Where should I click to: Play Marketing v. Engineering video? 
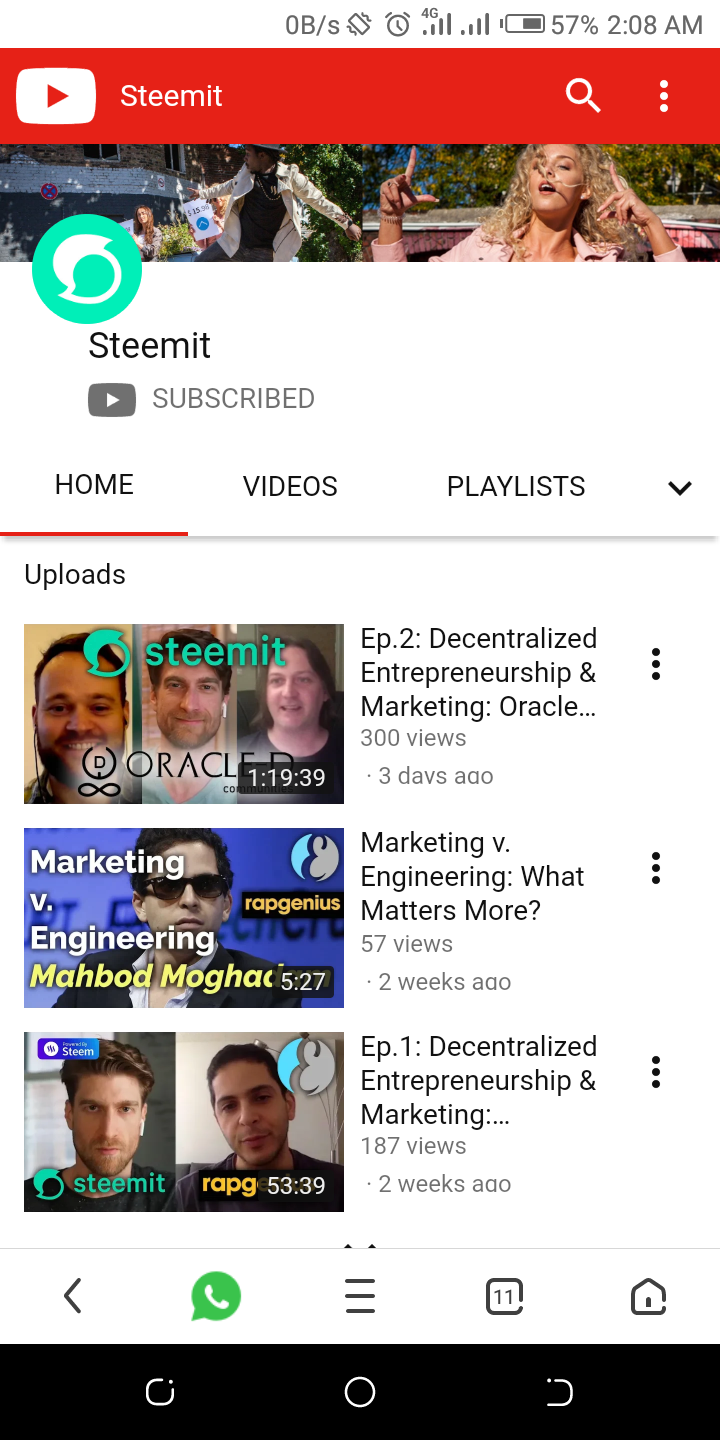(x=184, y=918)
